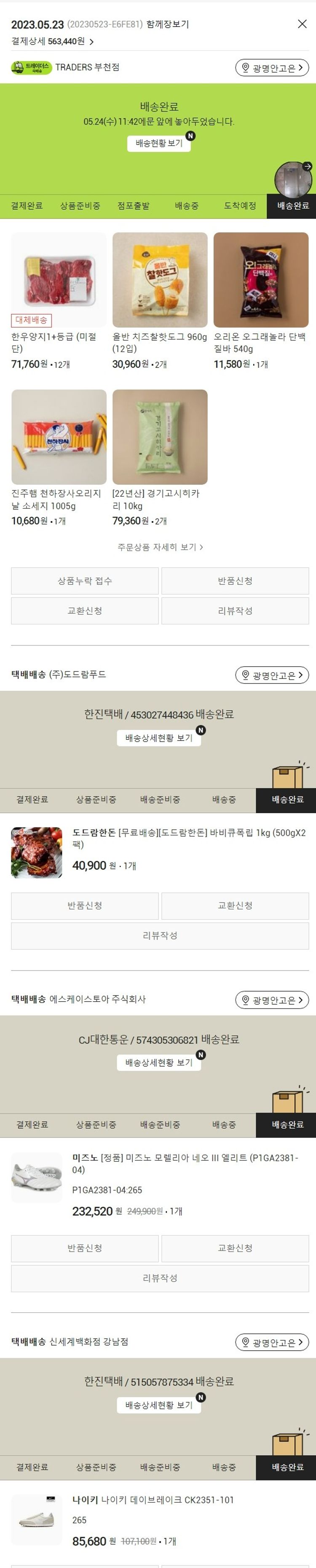Open the delivery completion photo thumbnail
This screenshot has height=1568, width=316.
293,178
